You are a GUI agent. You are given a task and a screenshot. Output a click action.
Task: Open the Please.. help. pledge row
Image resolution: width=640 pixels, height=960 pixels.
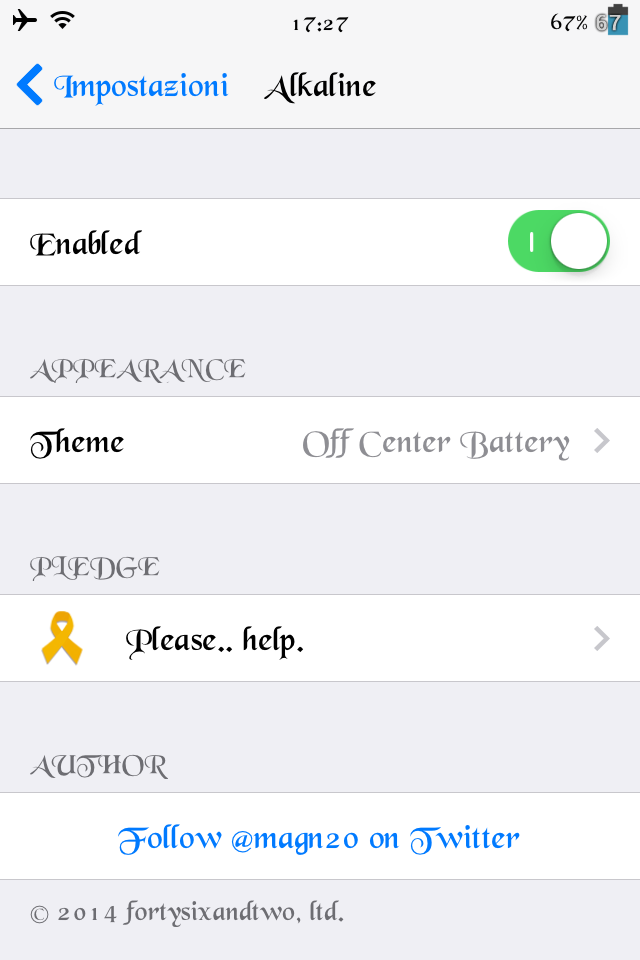tap(320, 638)
